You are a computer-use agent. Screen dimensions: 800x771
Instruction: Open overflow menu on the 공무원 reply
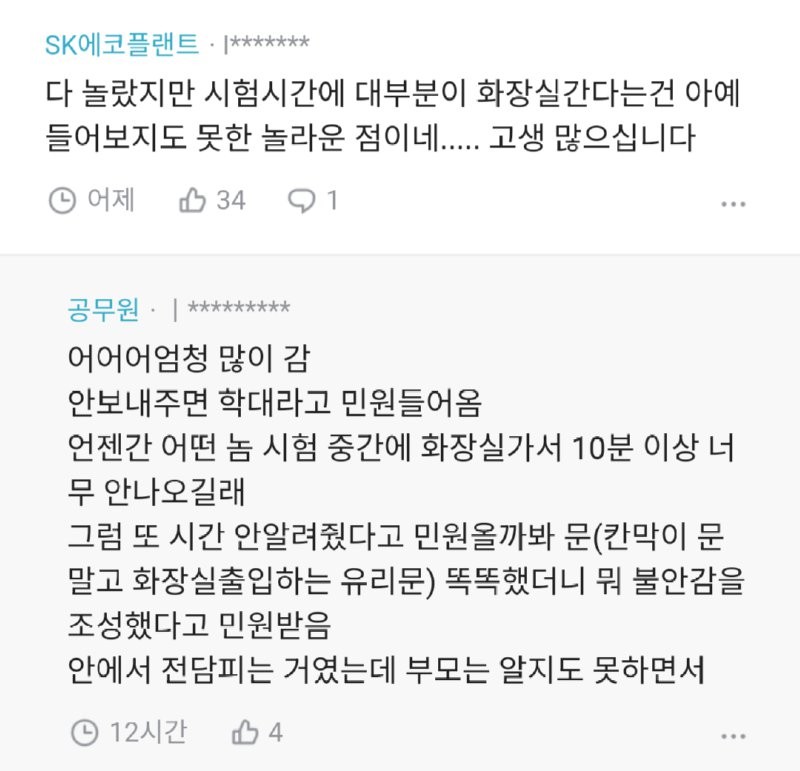(733, 734)
